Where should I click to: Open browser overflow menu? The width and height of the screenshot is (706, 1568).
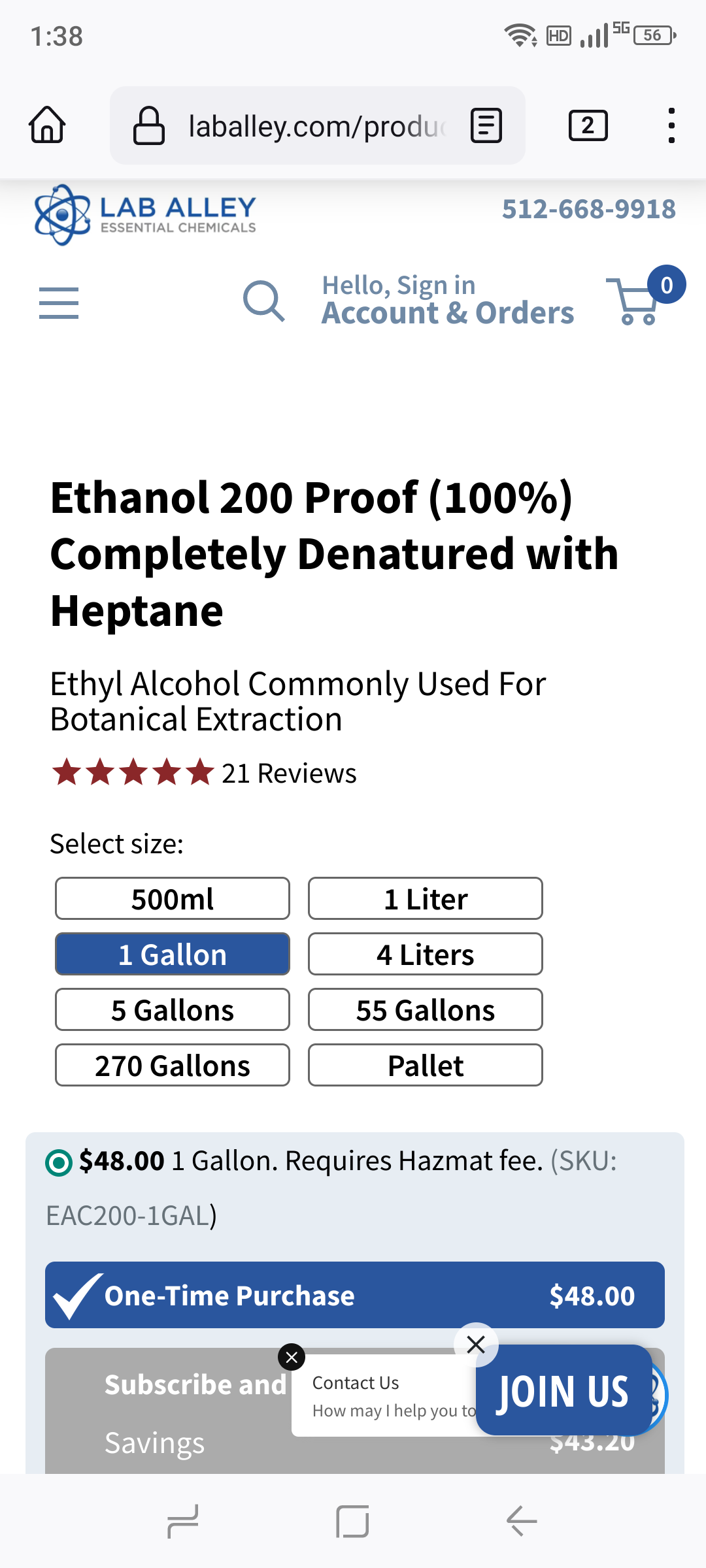(x=671, y=125)
